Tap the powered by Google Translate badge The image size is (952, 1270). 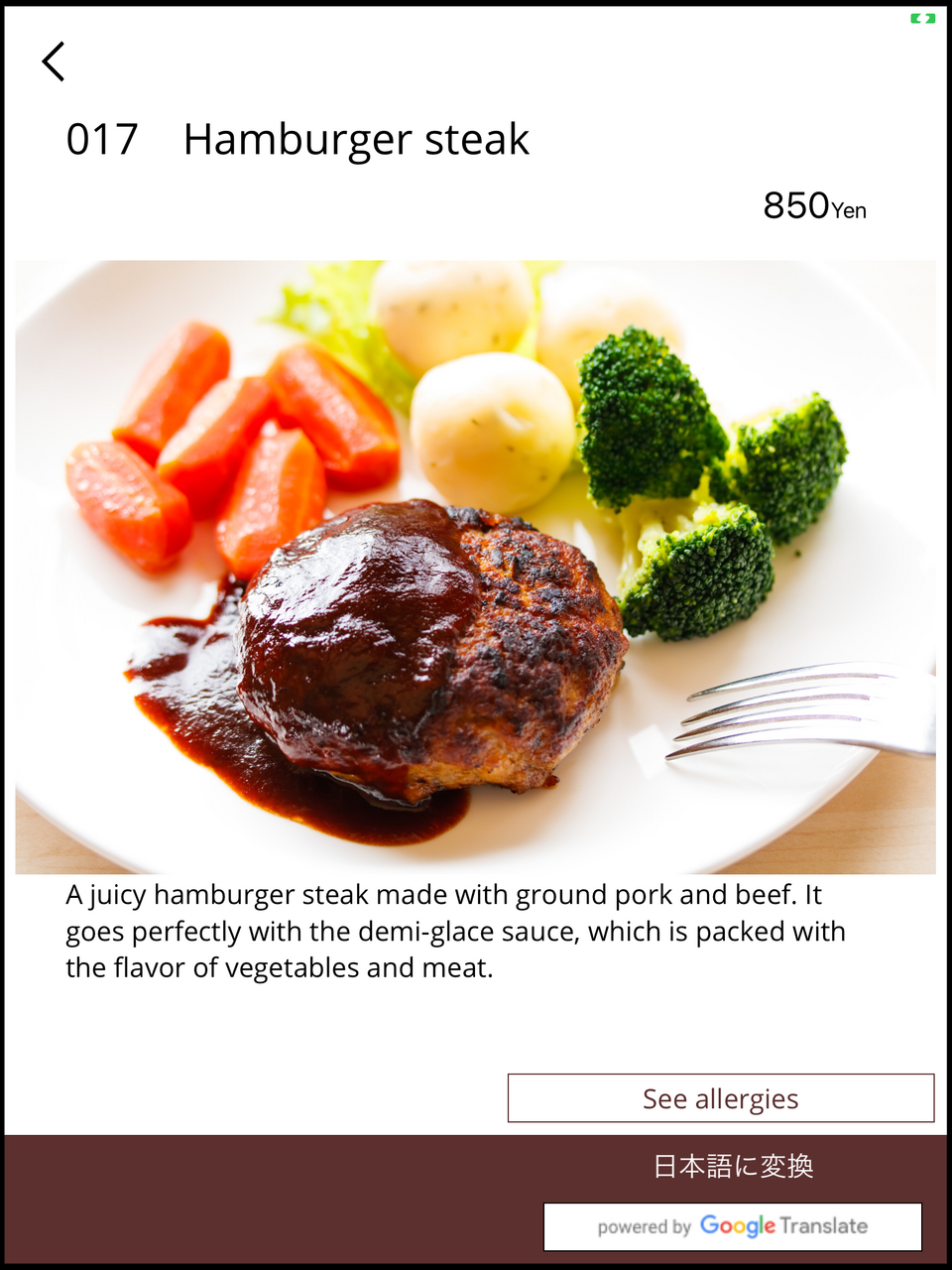point(733,1226)
